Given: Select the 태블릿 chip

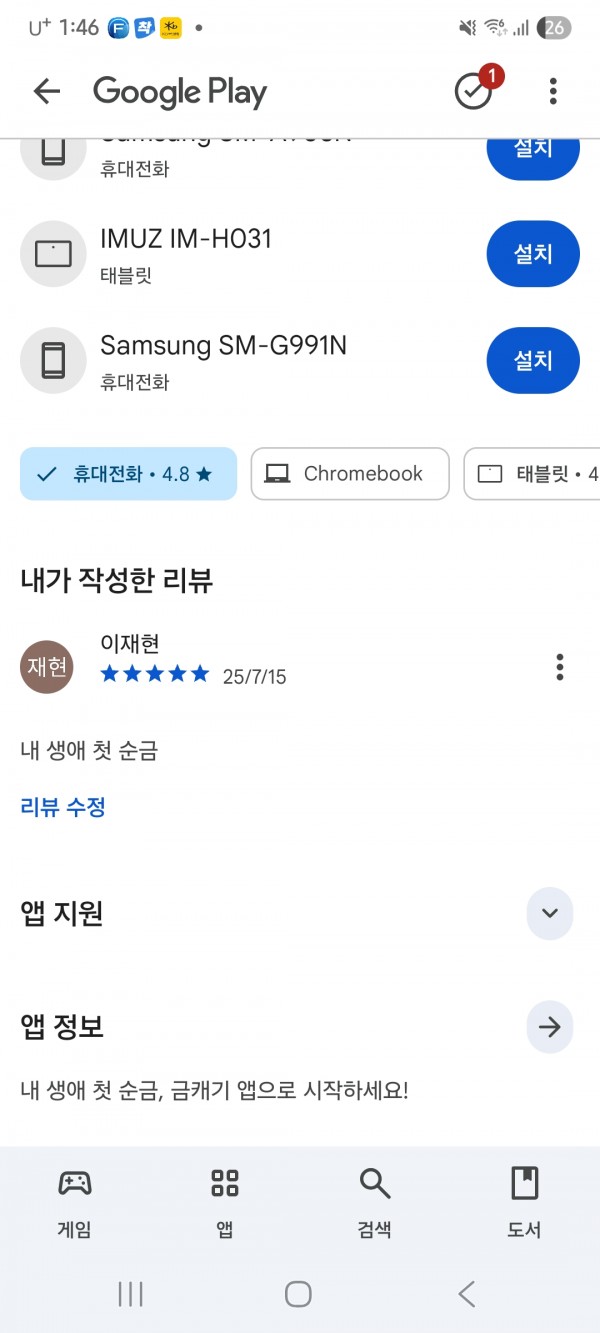Looking at the screenshot, I should (x=532, y=474).
